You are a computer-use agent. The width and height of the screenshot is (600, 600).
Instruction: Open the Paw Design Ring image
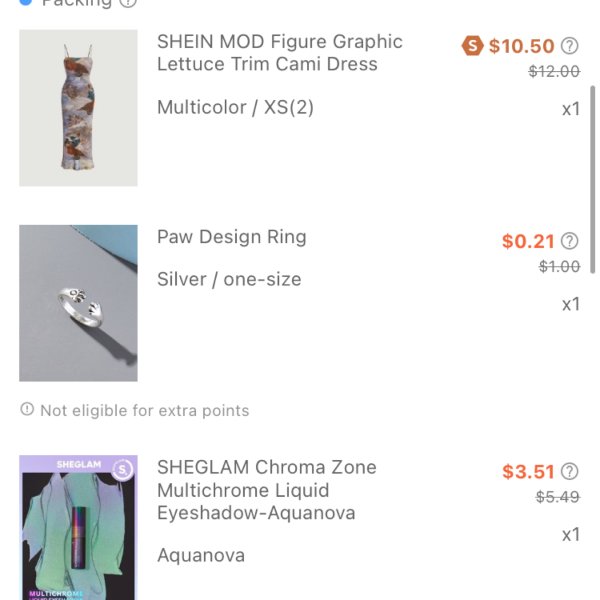coord(78,303)
